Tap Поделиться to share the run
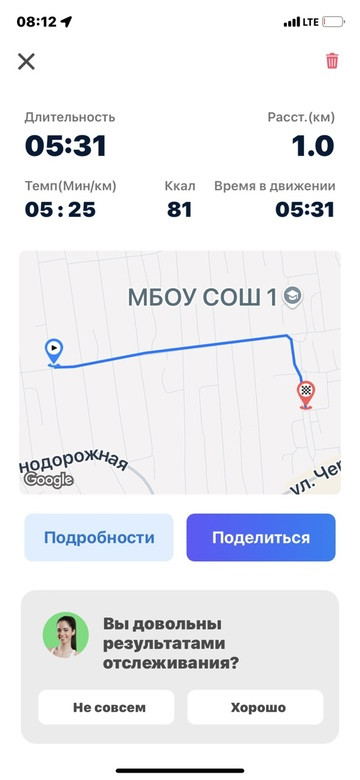The image size is (360, 780). coord(261,538)
